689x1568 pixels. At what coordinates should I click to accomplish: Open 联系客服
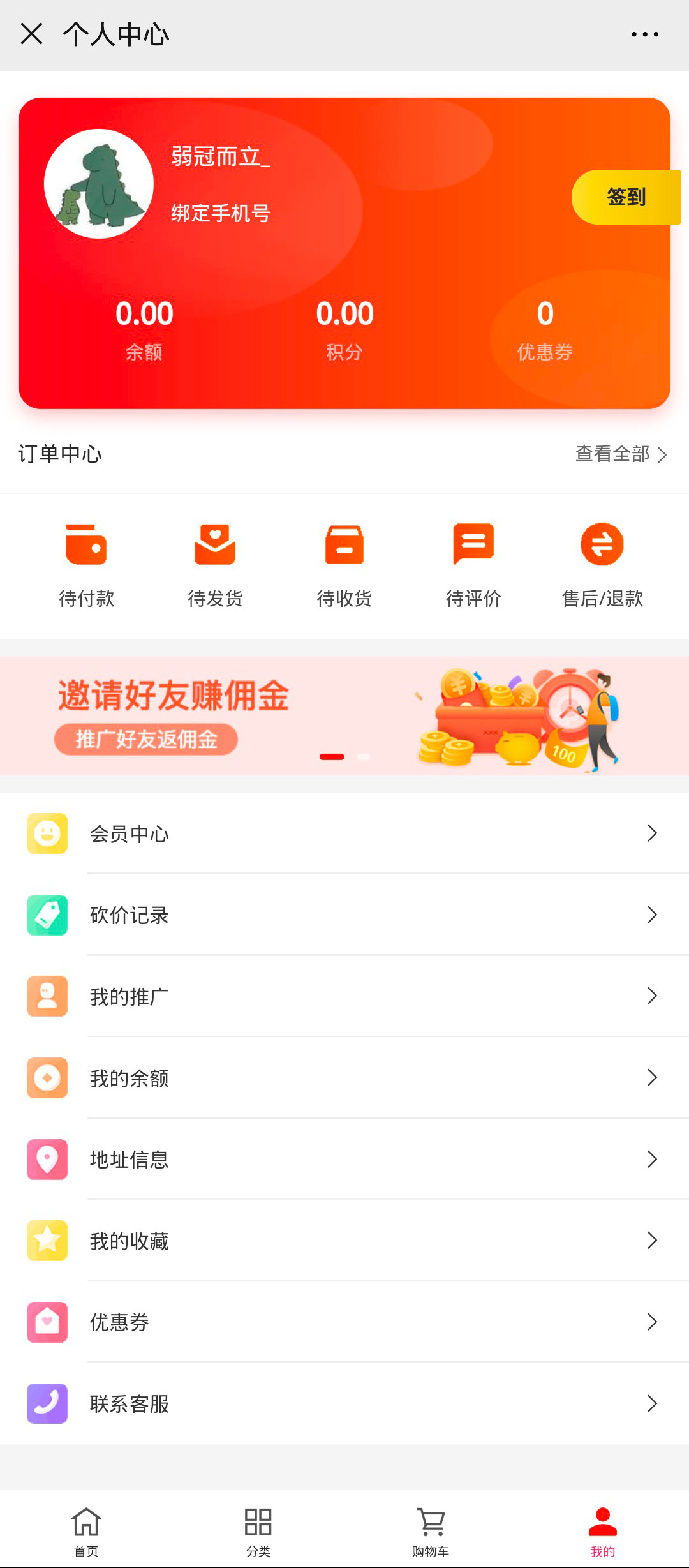[x=344, y=1404]
